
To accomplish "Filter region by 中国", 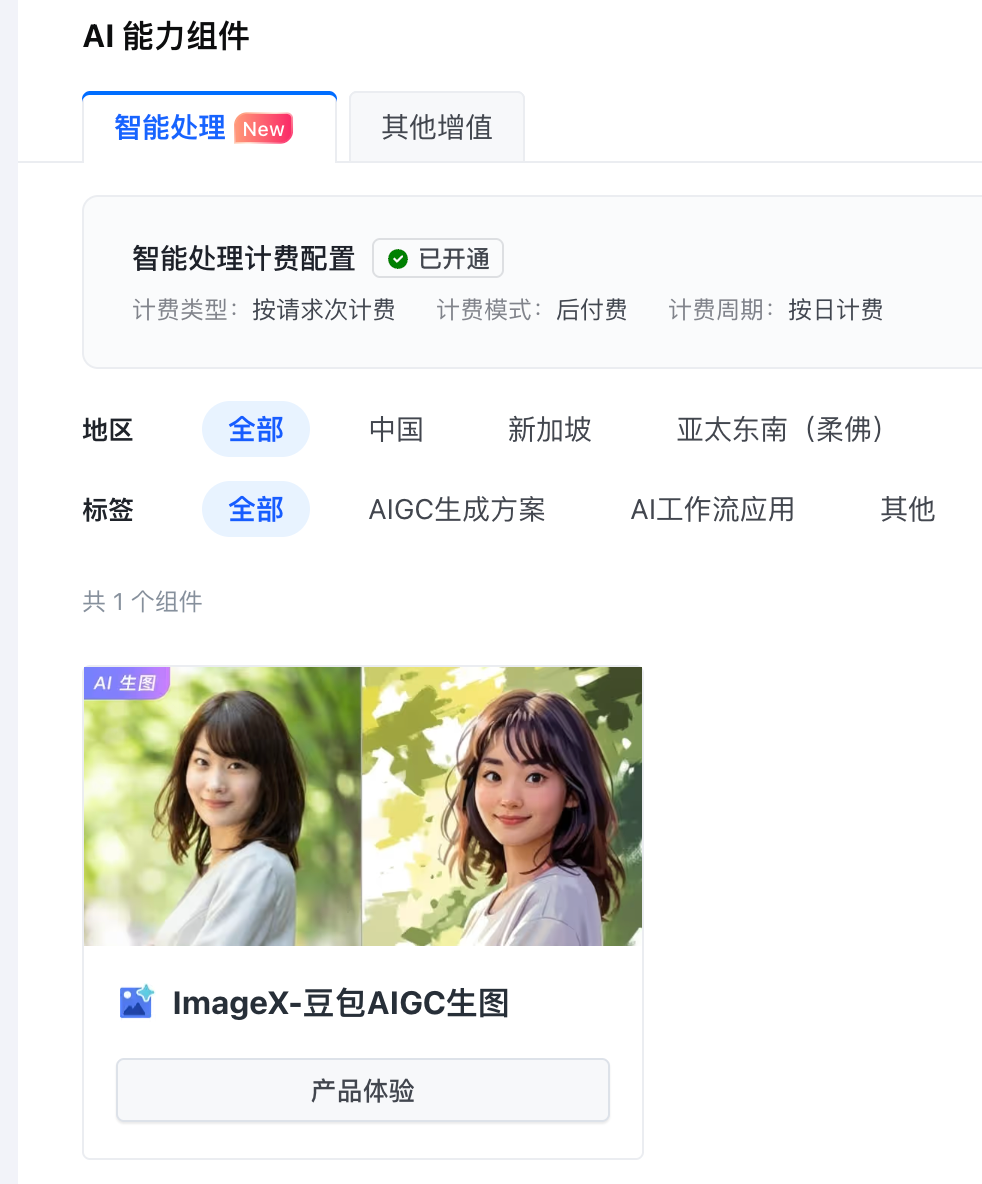I will point(396,429).
